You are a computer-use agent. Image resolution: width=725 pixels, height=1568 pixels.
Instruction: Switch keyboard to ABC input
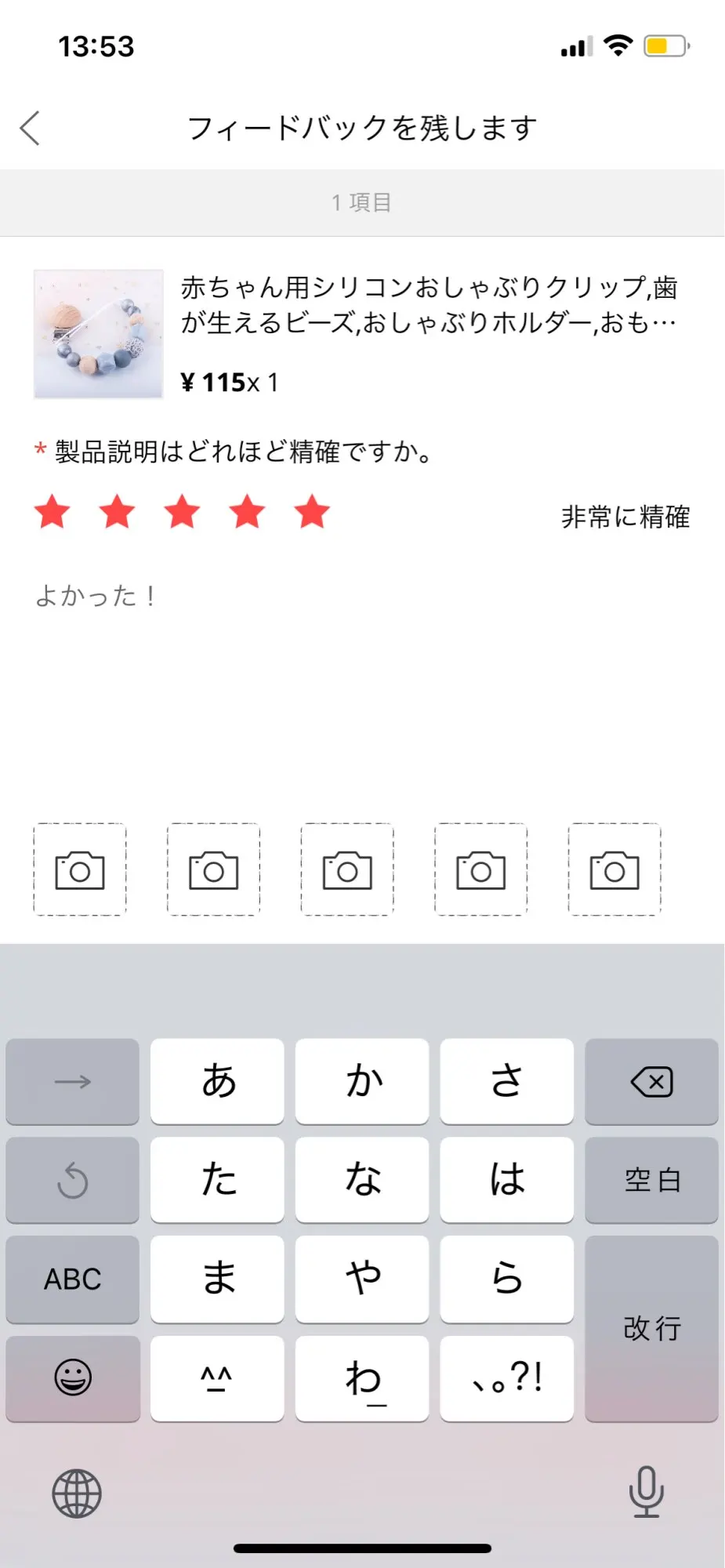tap(72, 1279)
